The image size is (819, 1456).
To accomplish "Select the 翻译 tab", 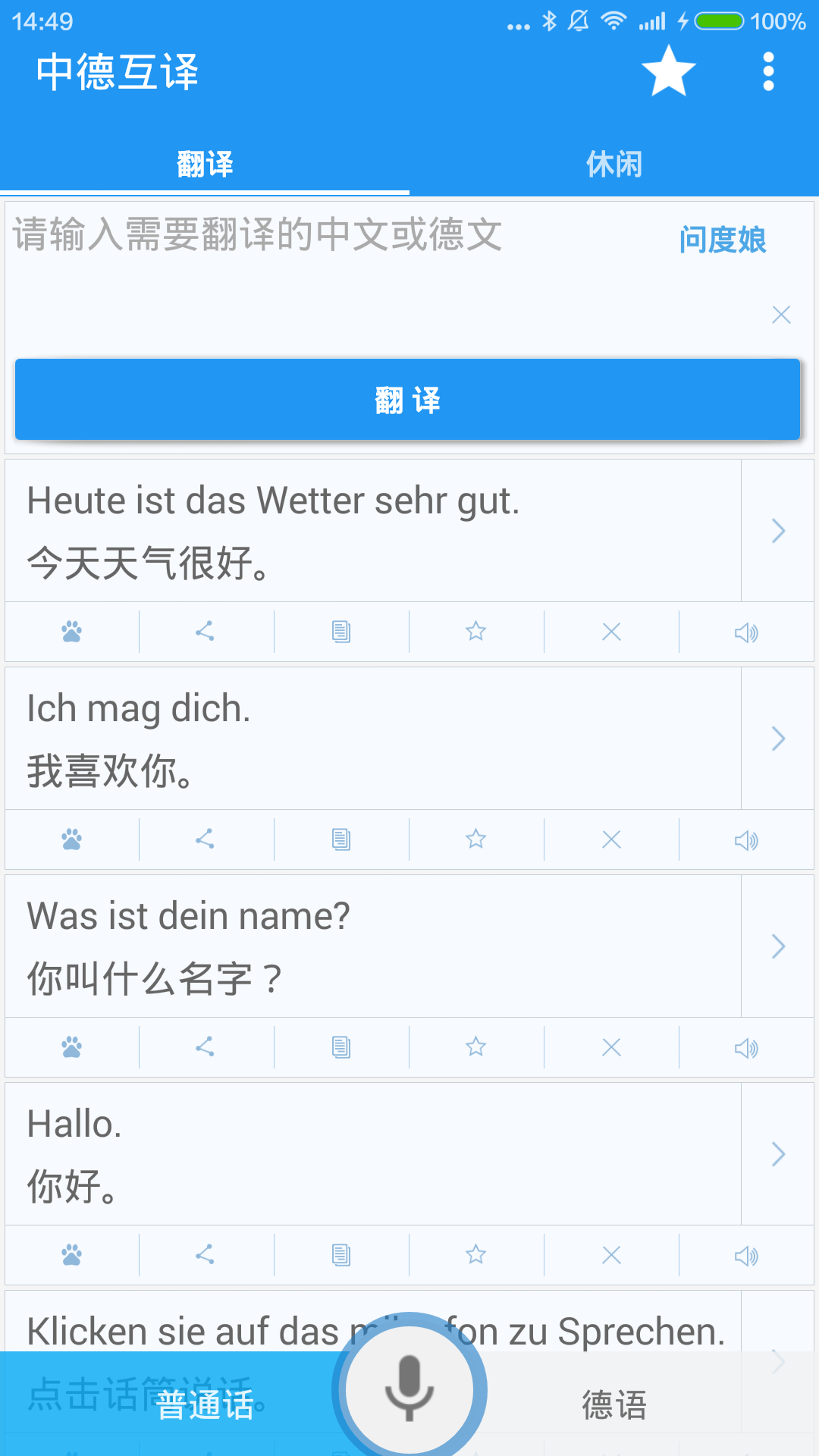I will [205, 163].
